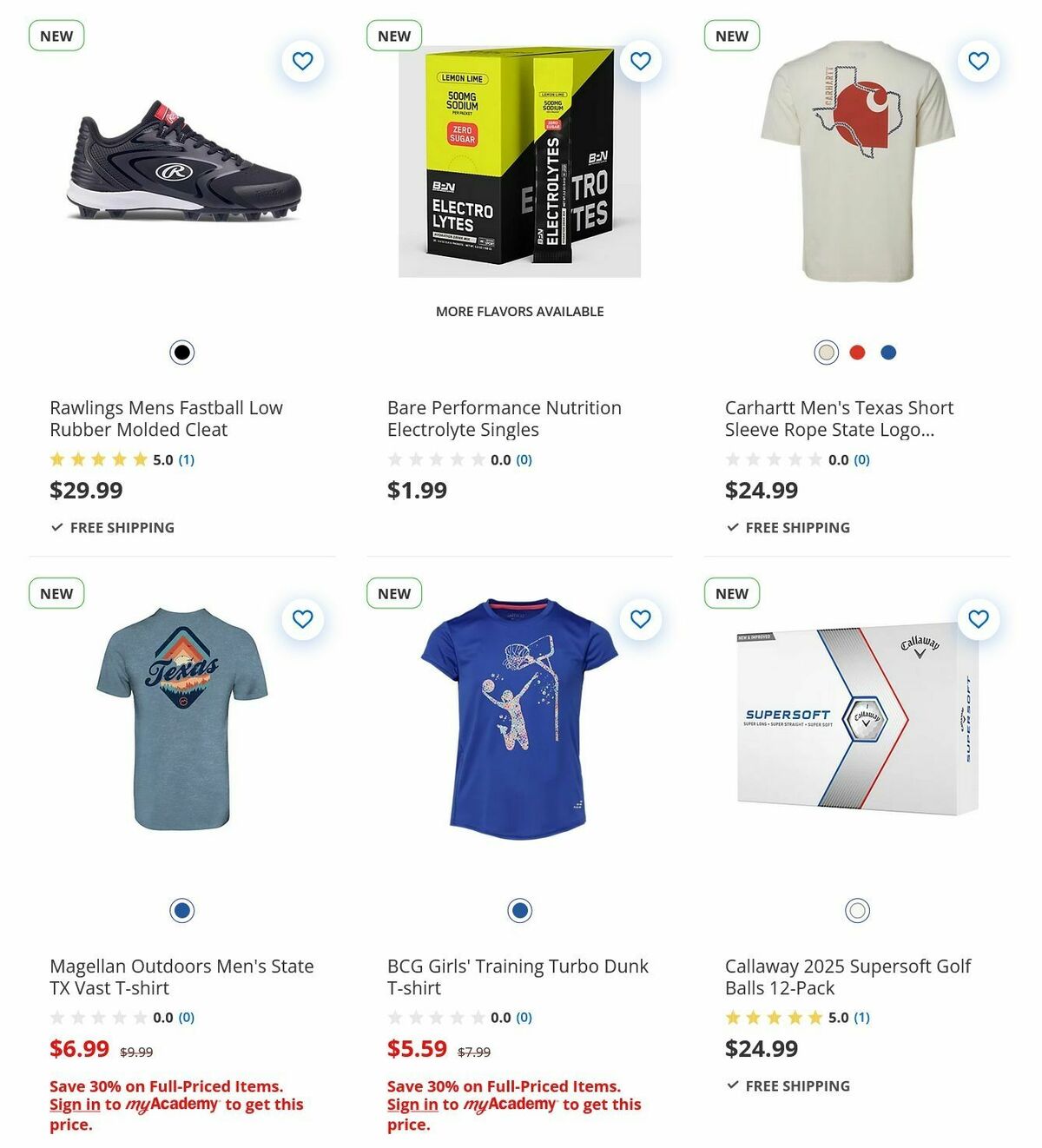The image size is (1042, 1148).
Task: Pick the cream swatch on Carhartt shirt
Action: [x=826, y=353]
